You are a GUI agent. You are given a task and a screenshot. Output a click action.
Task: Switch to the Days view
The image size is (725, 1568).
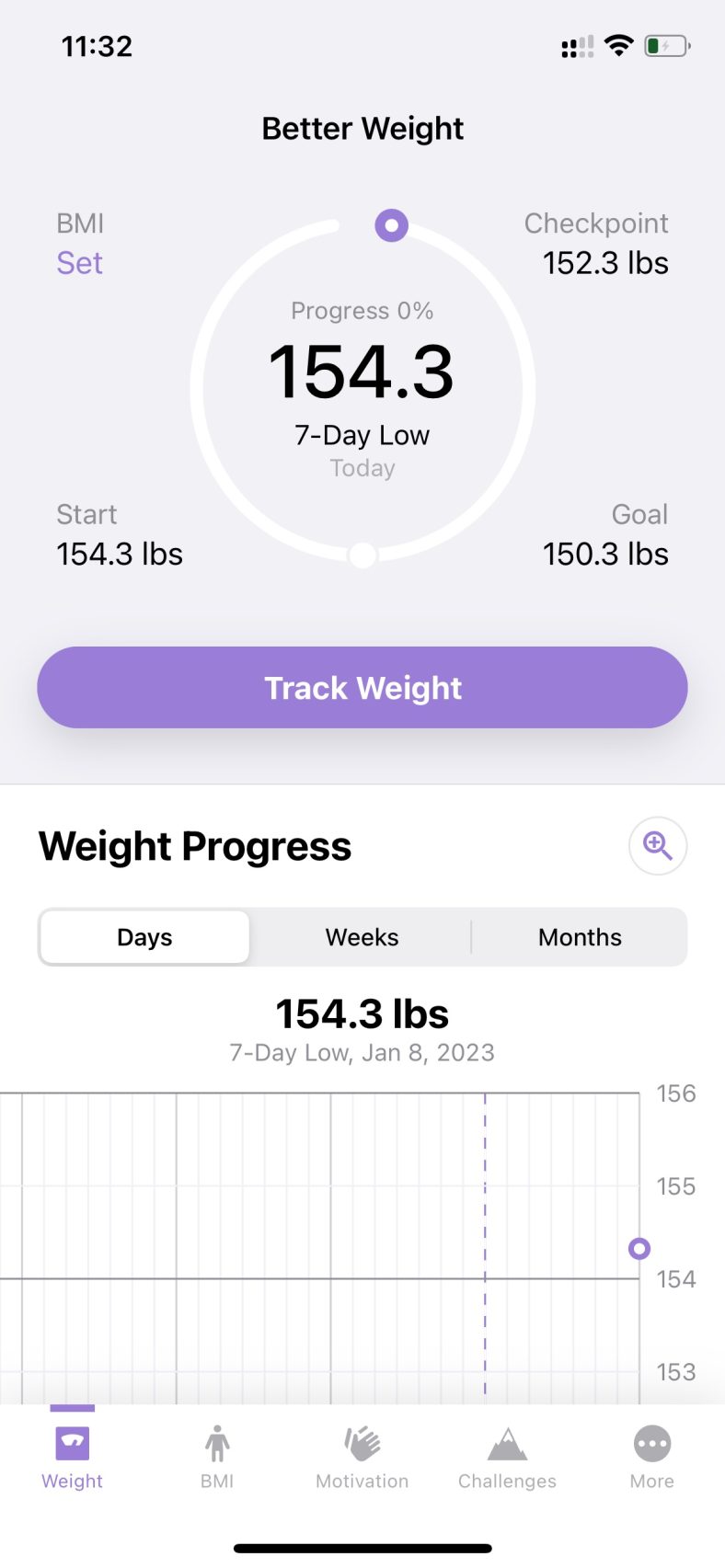pos(144,936)
